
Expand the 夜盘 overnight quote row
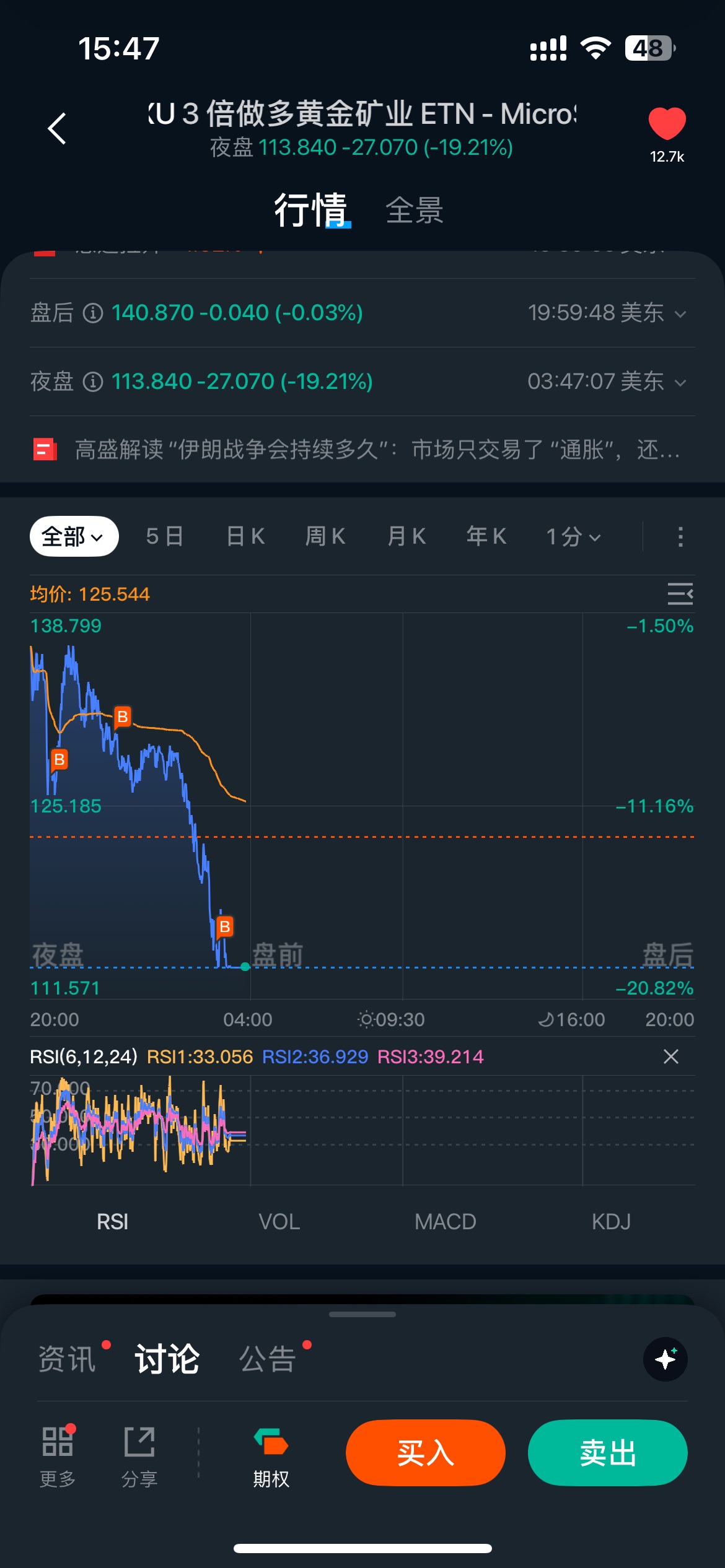(x=680, y=383)
